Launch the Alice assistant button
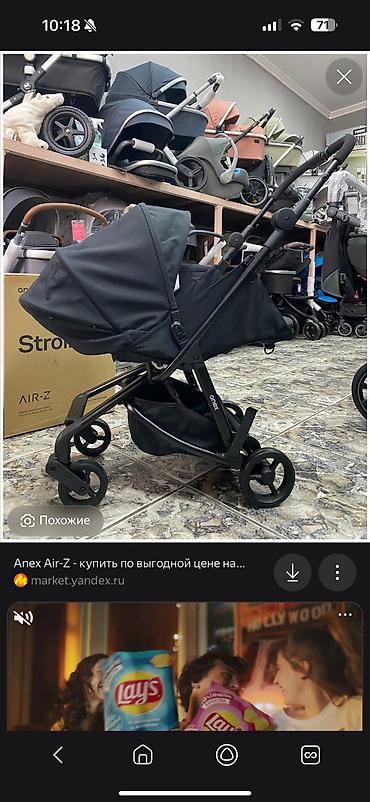The width and height of the screenshot is (370, 802). click(x=227, y=755)
